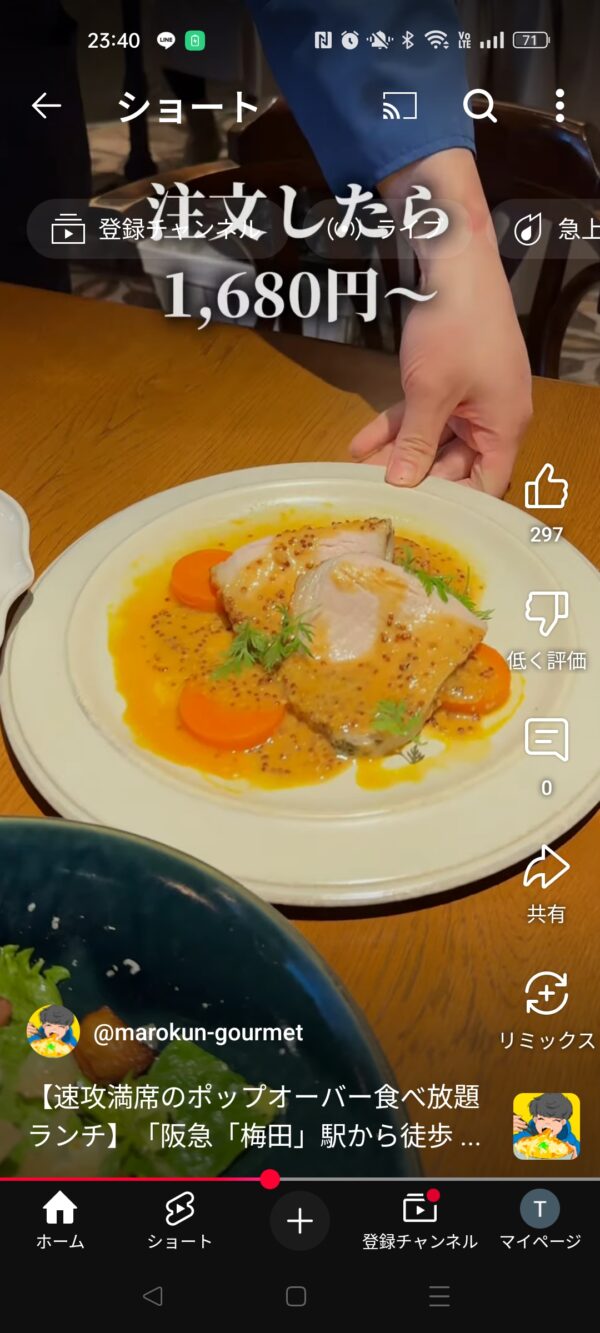
Task: Open the @marokun-gourmet channel
Action: pyautogui.click(x=197, y=1033)
